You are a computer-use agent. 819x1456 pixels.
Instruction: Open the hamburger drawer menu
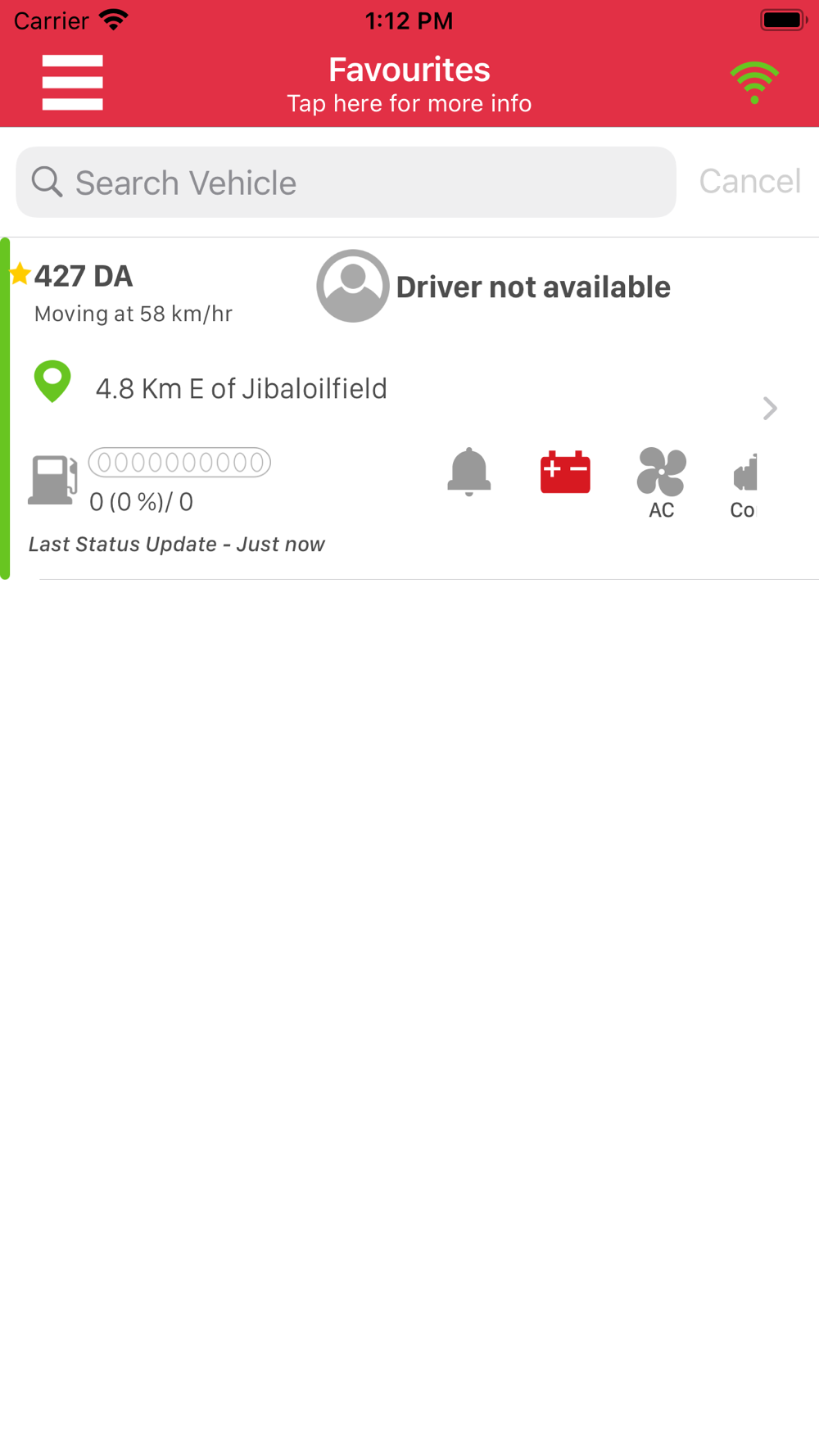coord(73,82)
